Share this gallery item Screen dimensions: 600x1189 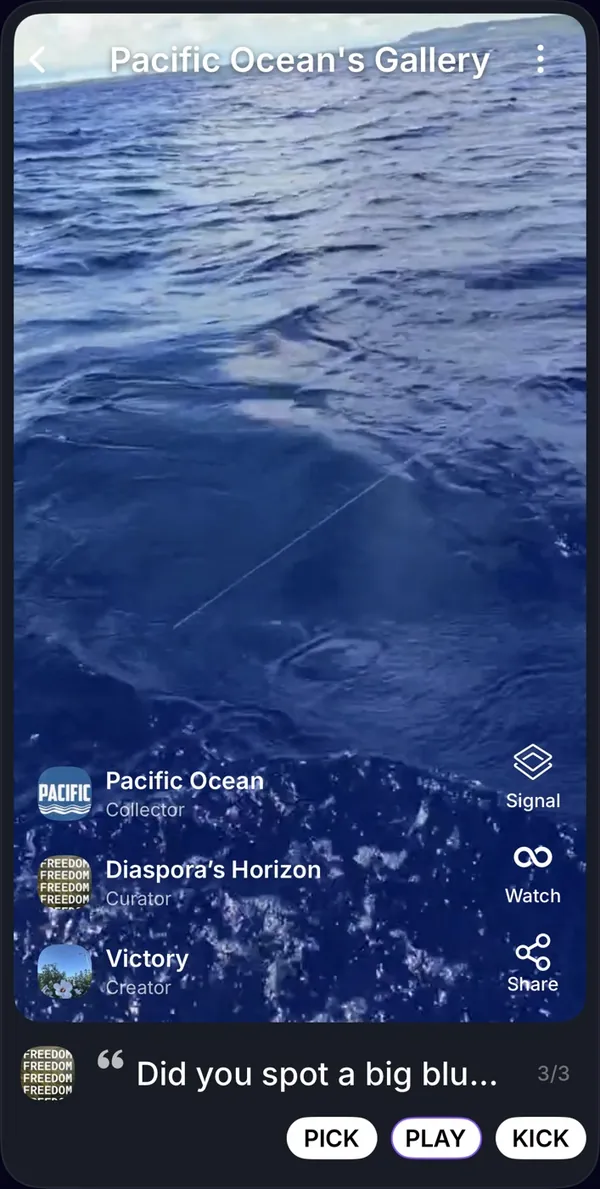click(532, 963)
